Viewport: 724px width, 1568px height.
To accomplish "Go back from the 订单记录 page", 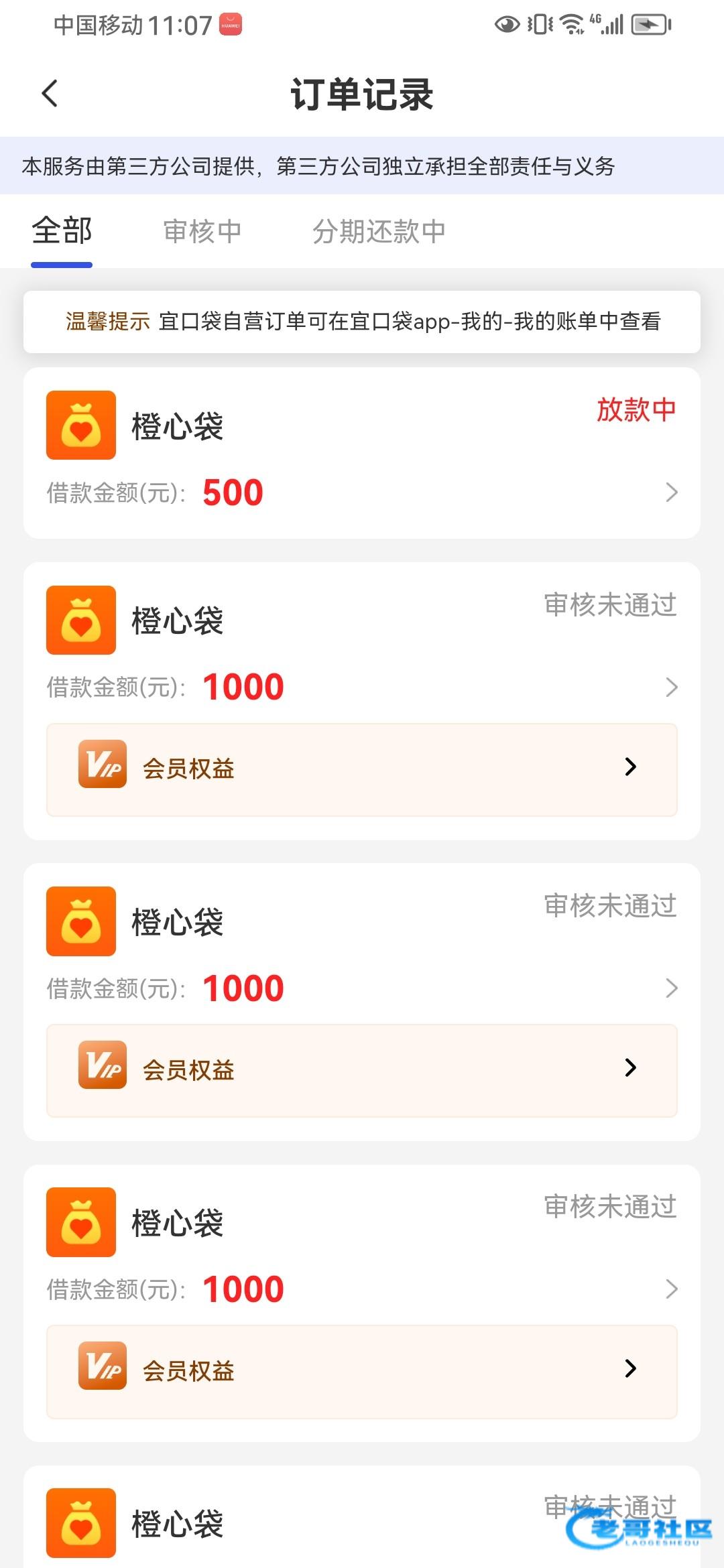I will coord(50,93).
